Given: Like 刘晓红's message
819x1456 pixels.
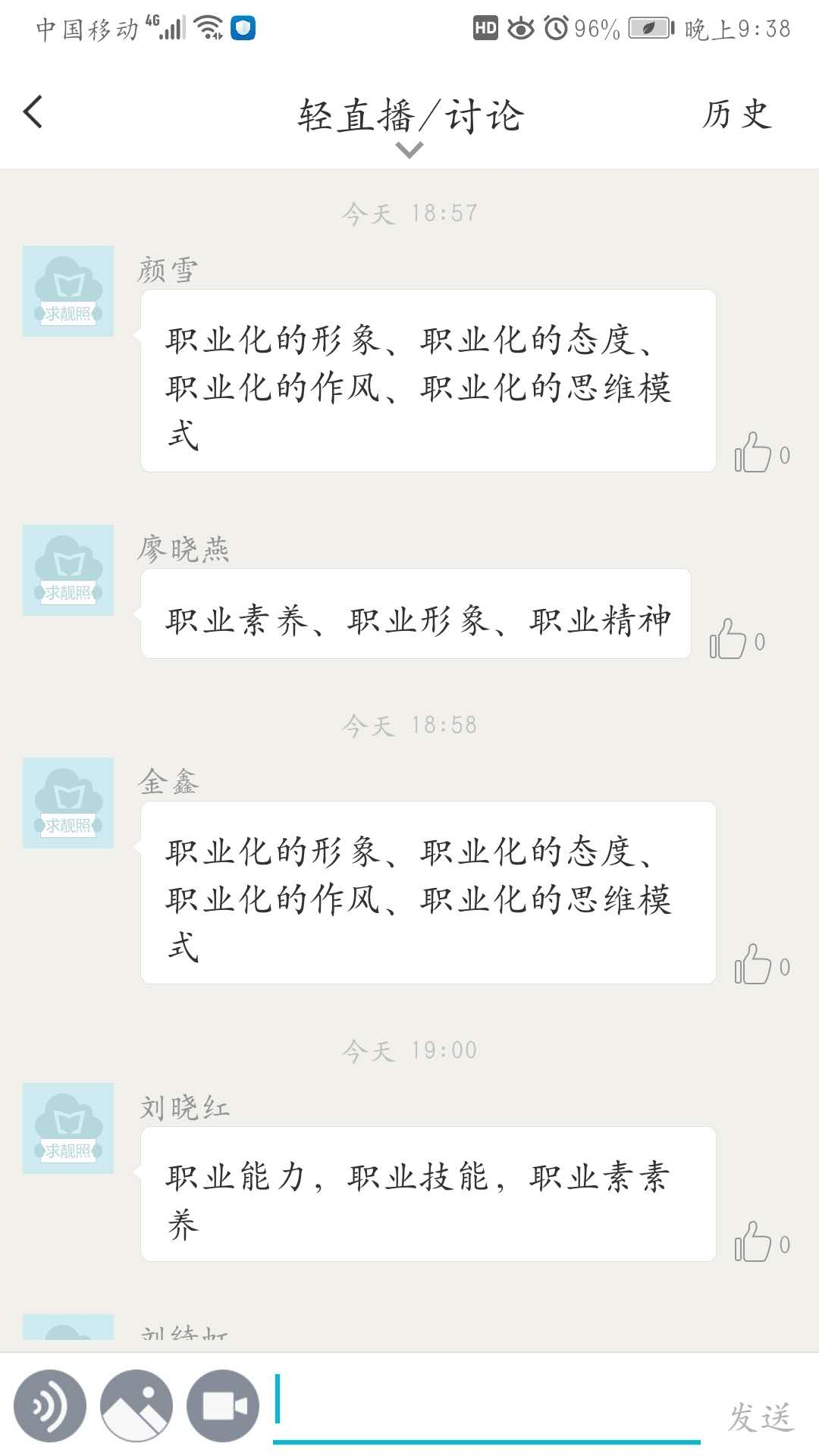Looking at the screenshot, I should point(752,1242).
